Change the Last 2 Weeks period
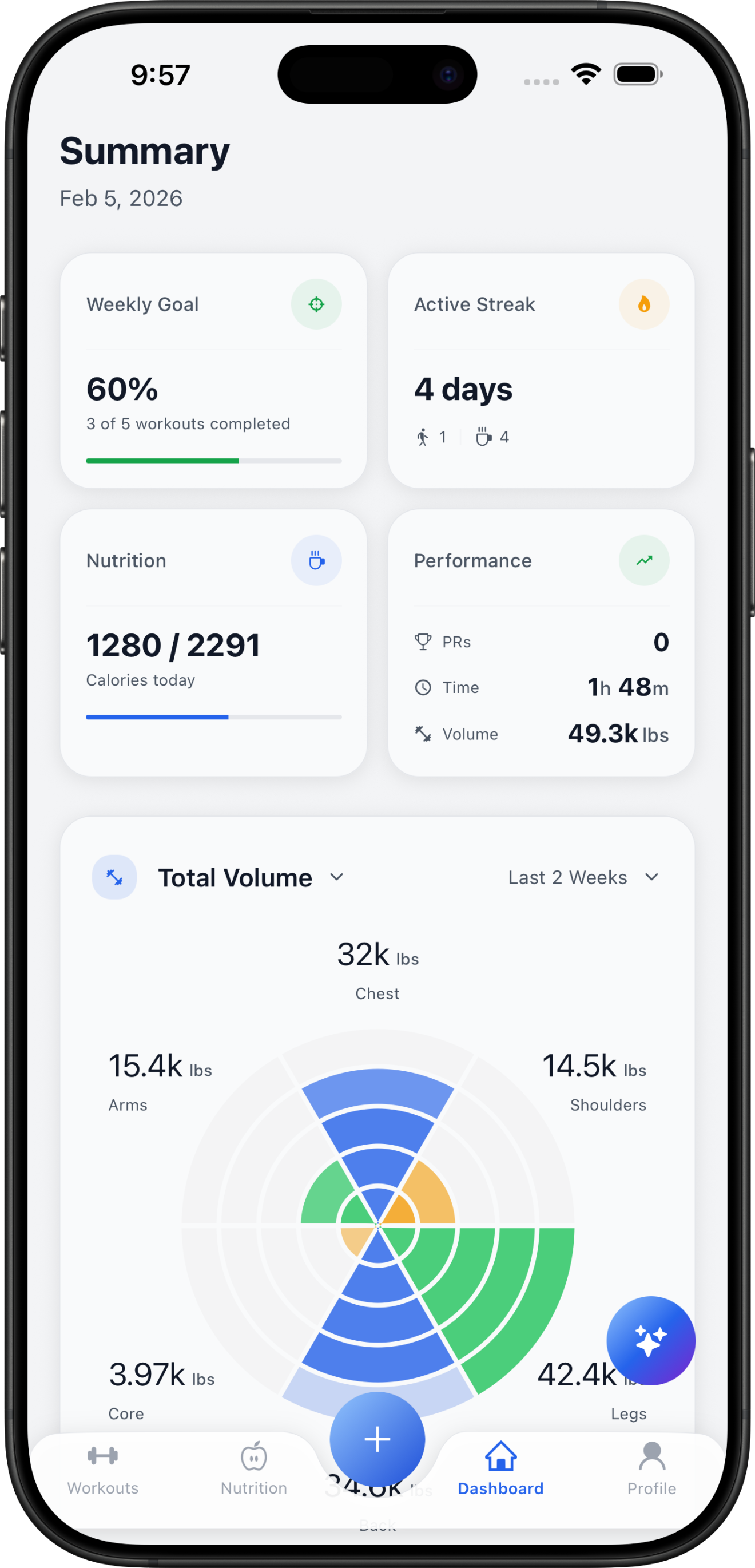The image size is (755, 1568). pos(583,877)
